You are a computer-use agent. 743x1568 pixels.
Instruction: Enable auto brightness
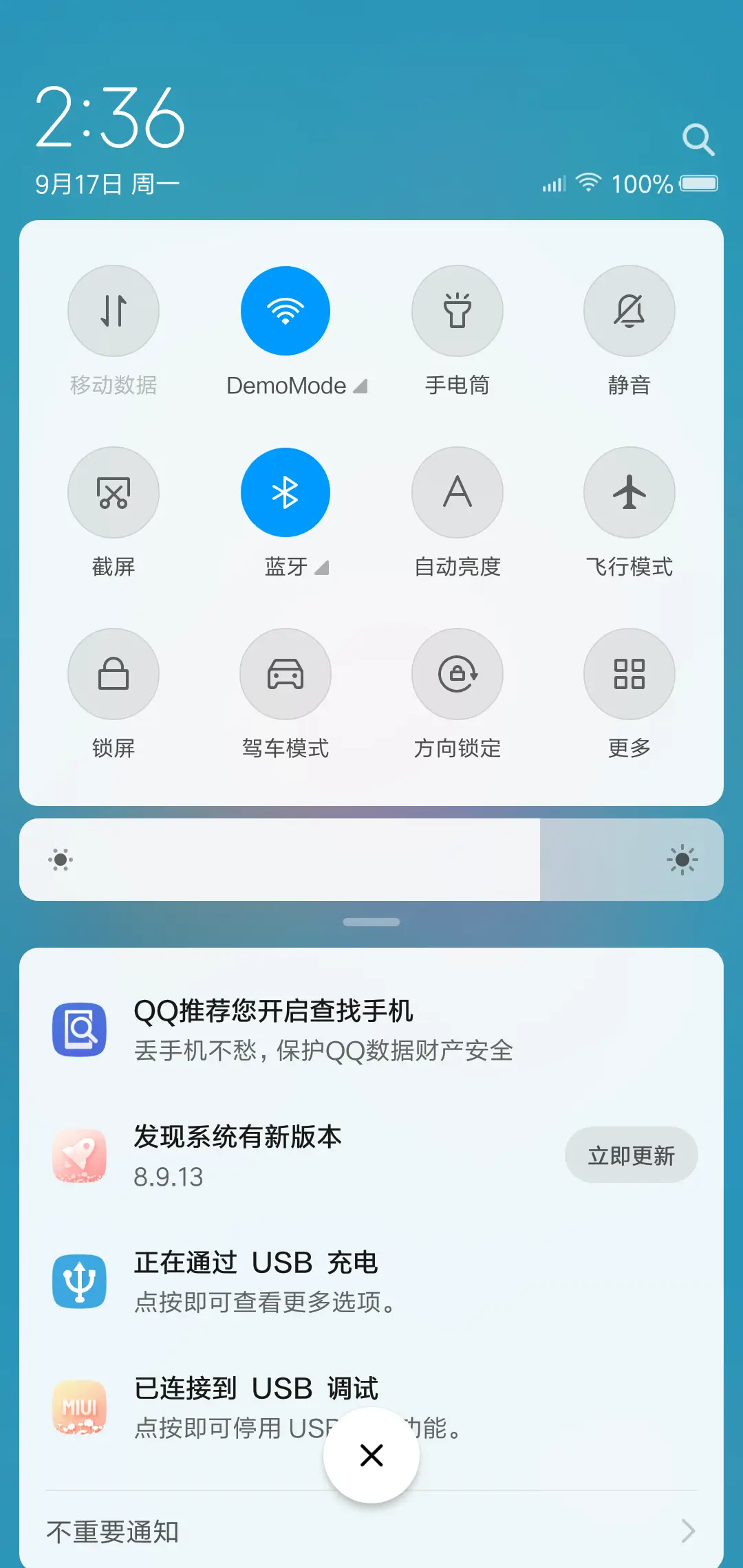(457, 492)
